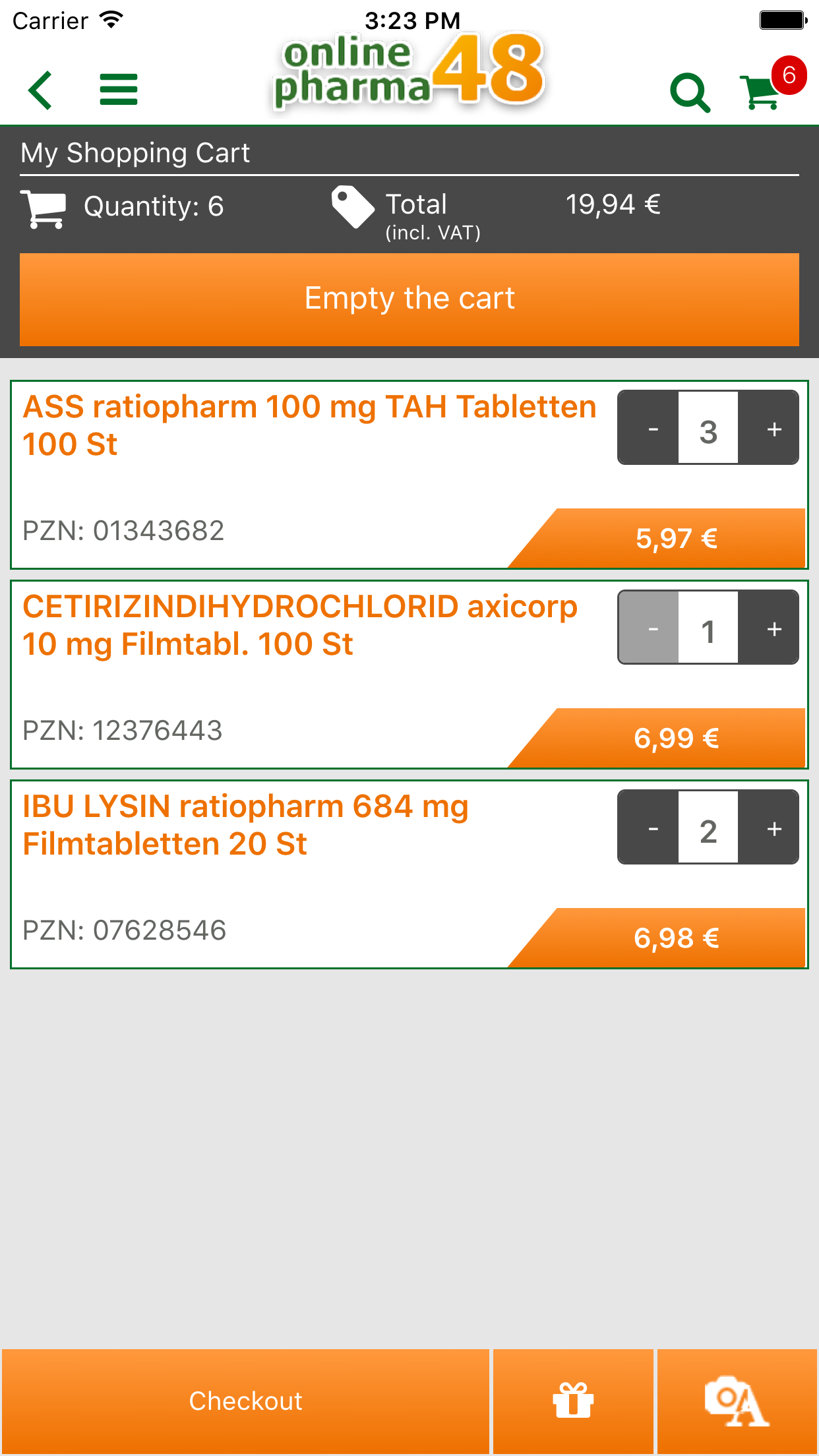819x1456 pixels.
Task: Open CETIRIZINDIHYDROCHLORID axicorp product details
Action: [x=300, y=625]
